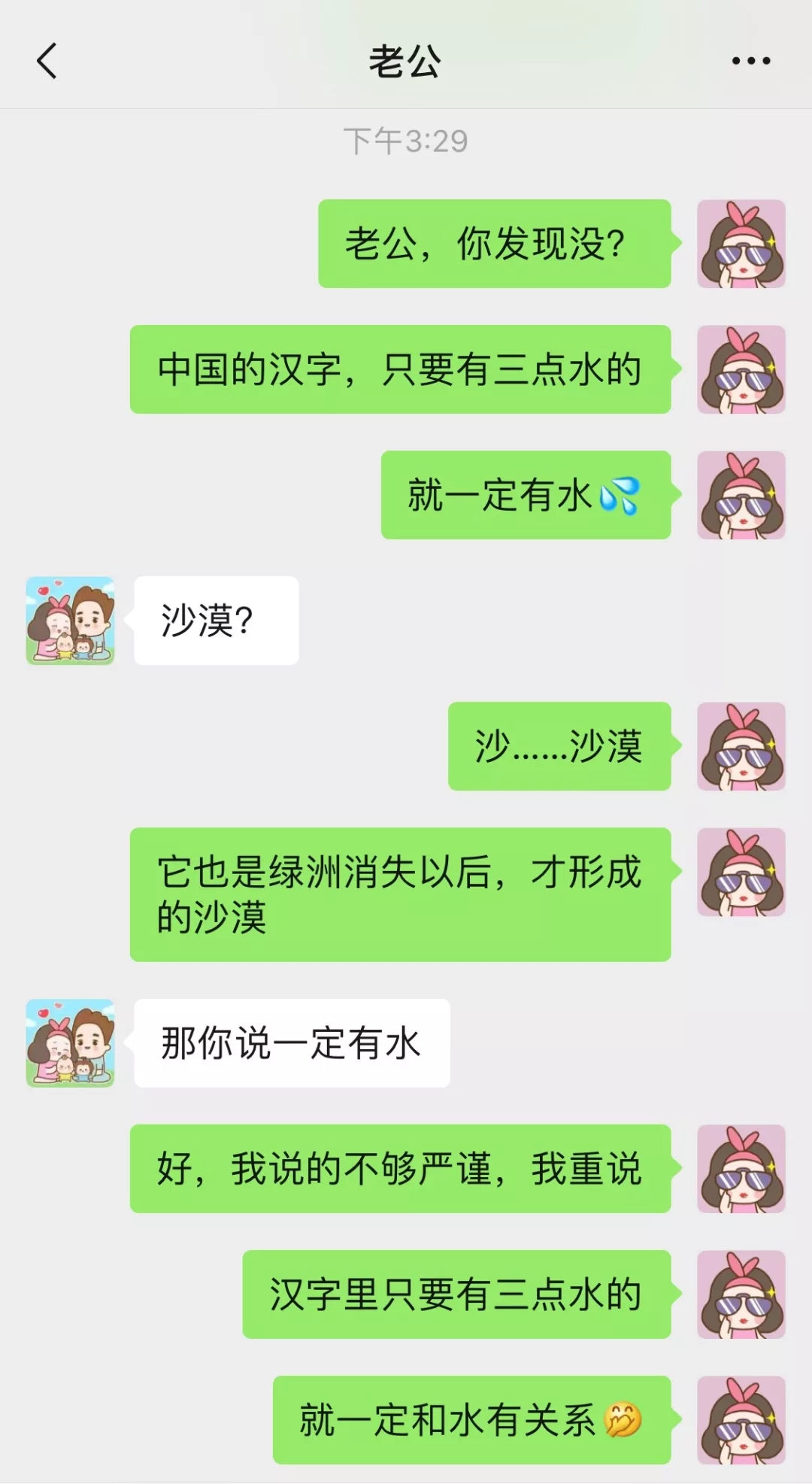The width and height of the screenshot is (812, 1484).
Task: Open the three-dot chat info menu
Action: click(751, 61)
